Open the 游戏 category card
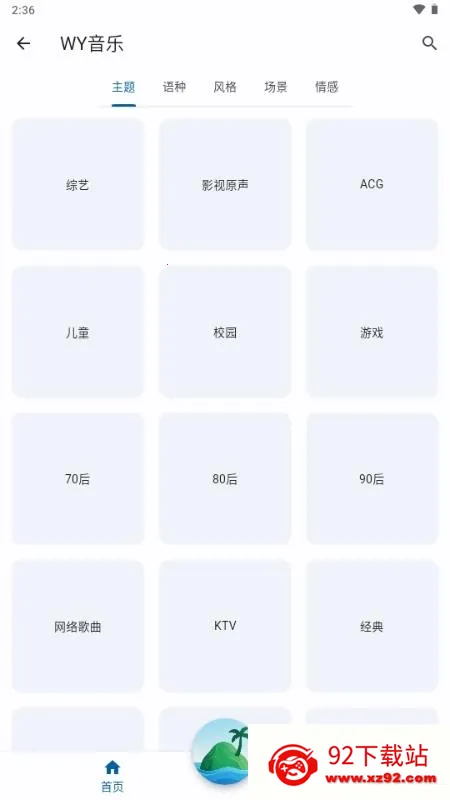 tap(372, 332)
